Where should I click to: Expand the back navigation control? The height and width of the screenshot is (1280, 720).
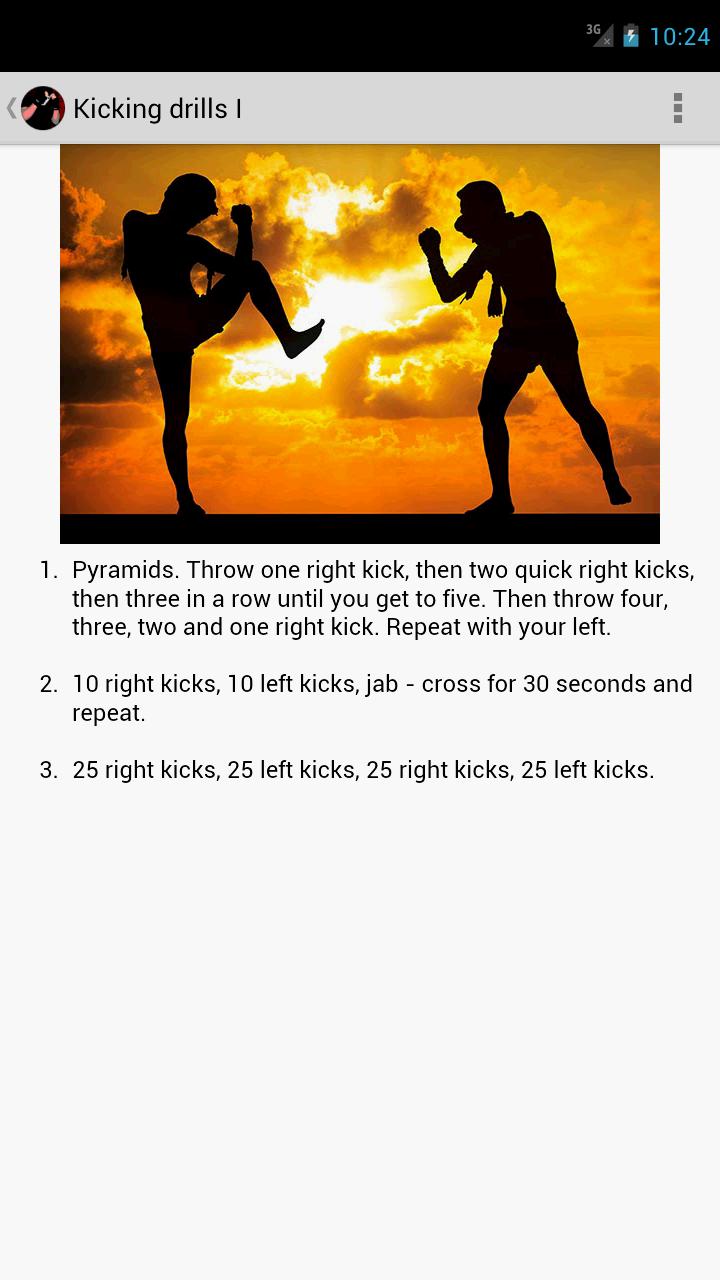[9, 108]
